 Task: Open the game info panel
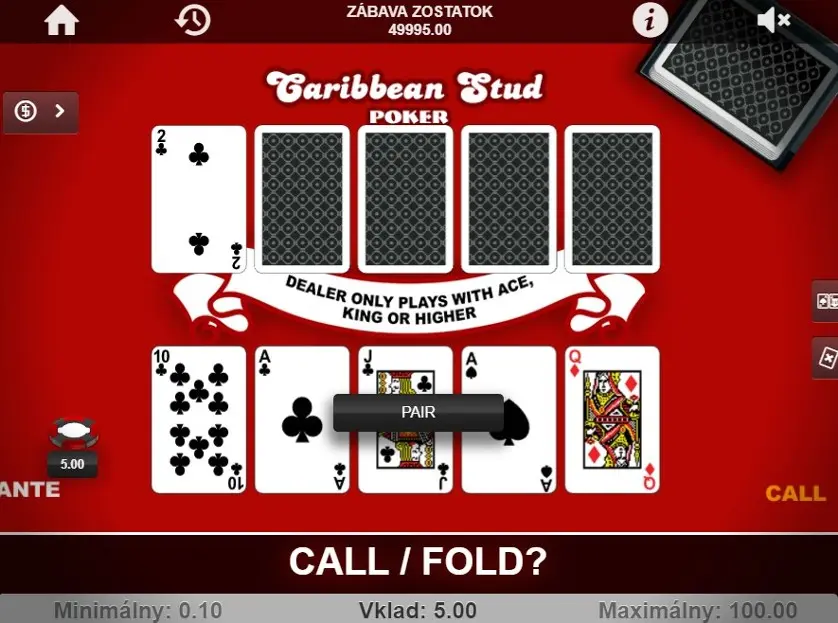click(x=650, y=20)
